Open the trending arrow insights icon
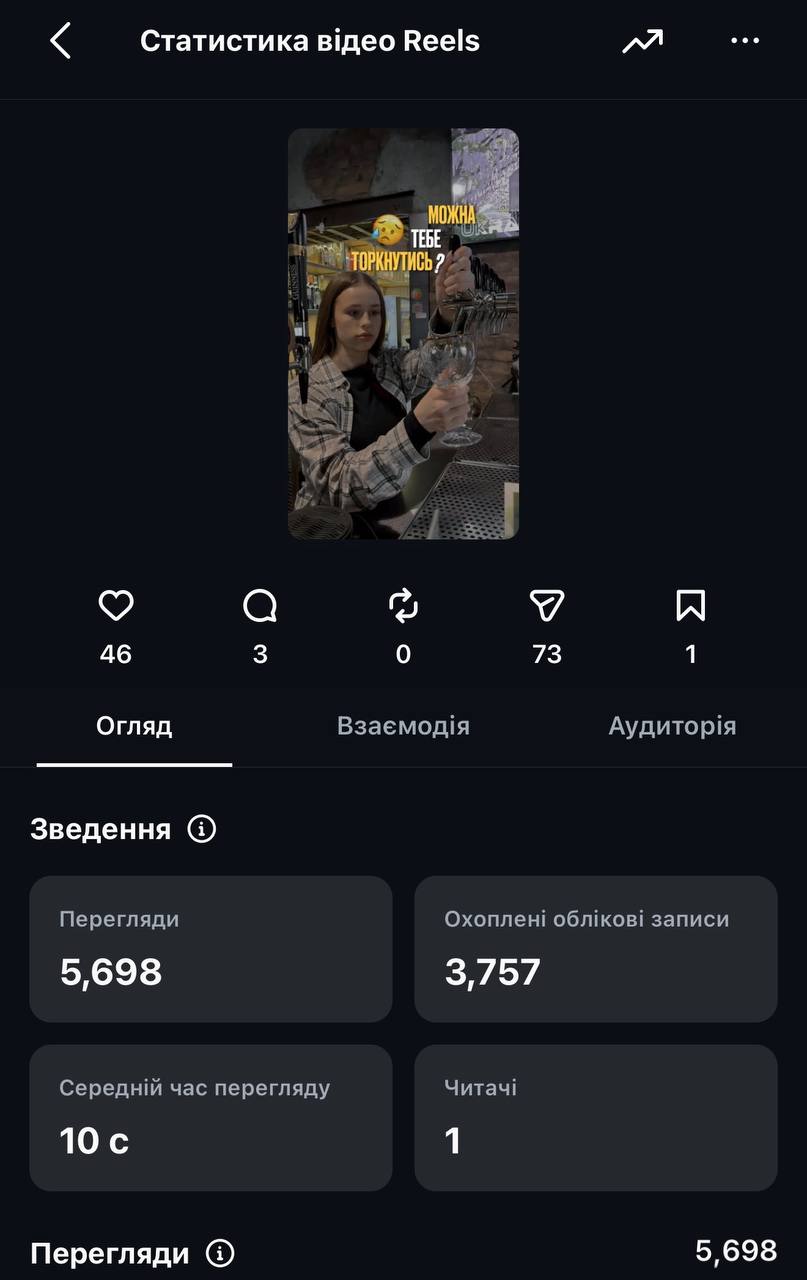The width and height of the screenshot is (807, 1280). (x=642, y=42)
